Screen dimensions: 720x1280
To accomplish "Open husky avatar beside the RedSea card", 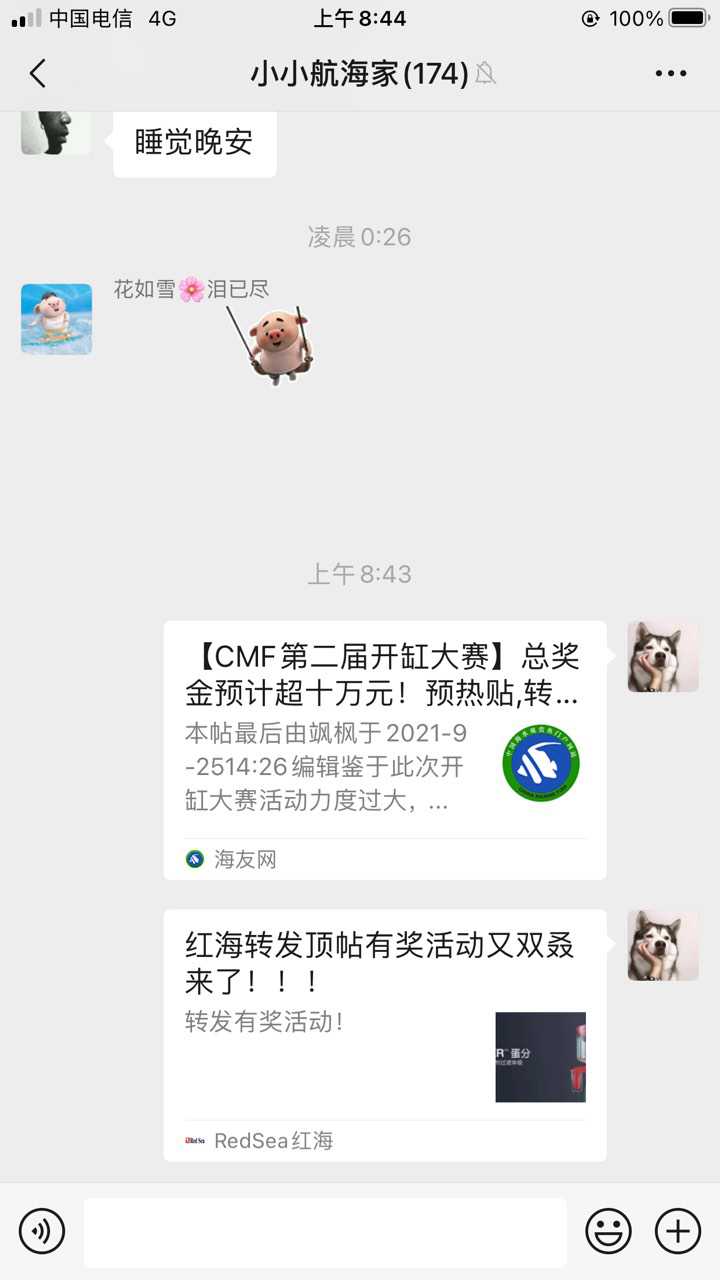I will [x=662, y=945].
